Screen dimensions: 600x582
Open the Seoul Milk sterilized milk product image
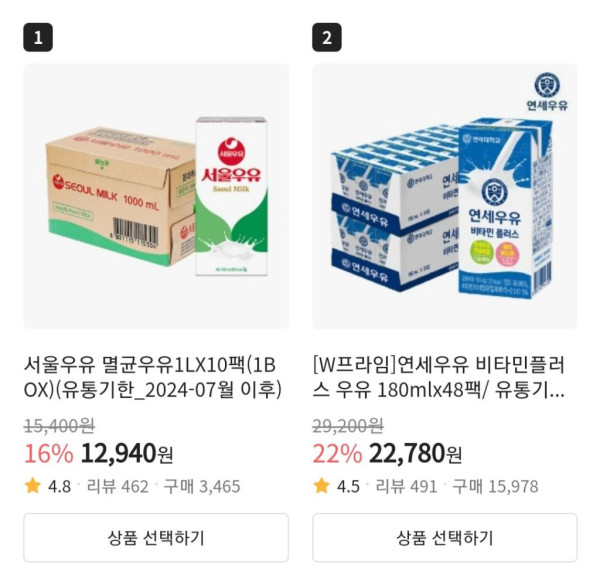coord(156,196)
